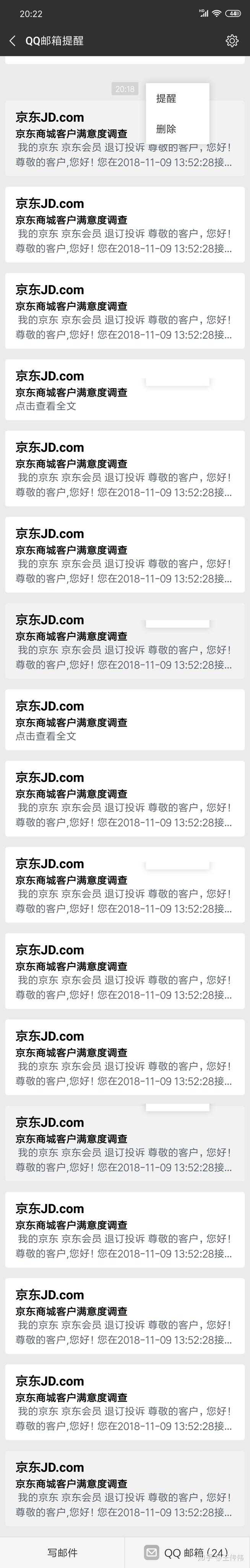Choose 删除 in the popup menu
This screenshot has height=1568, width=250.
166,129
